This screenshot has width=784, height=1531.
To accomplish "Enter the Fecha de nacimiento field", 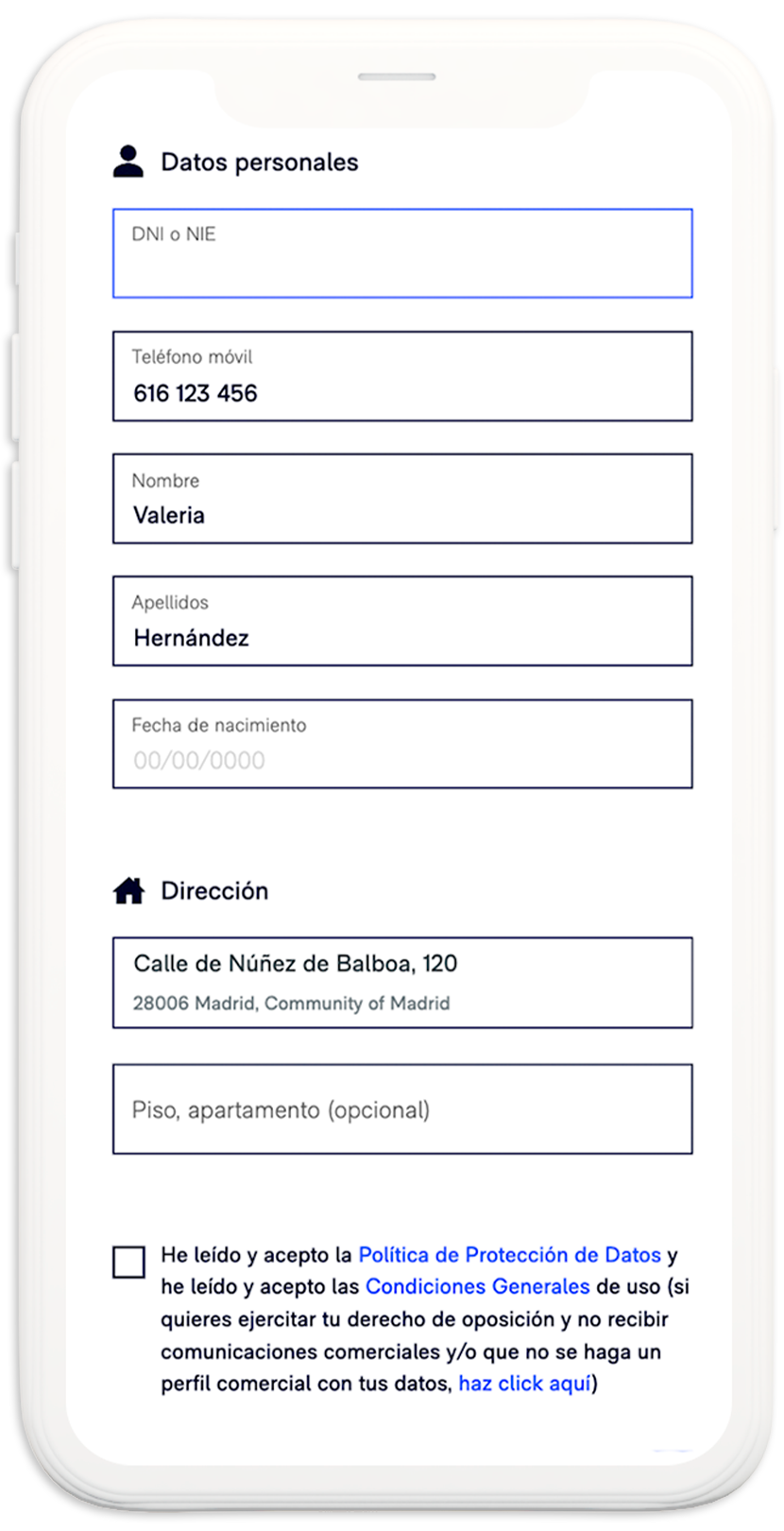I will coord(402,744).
